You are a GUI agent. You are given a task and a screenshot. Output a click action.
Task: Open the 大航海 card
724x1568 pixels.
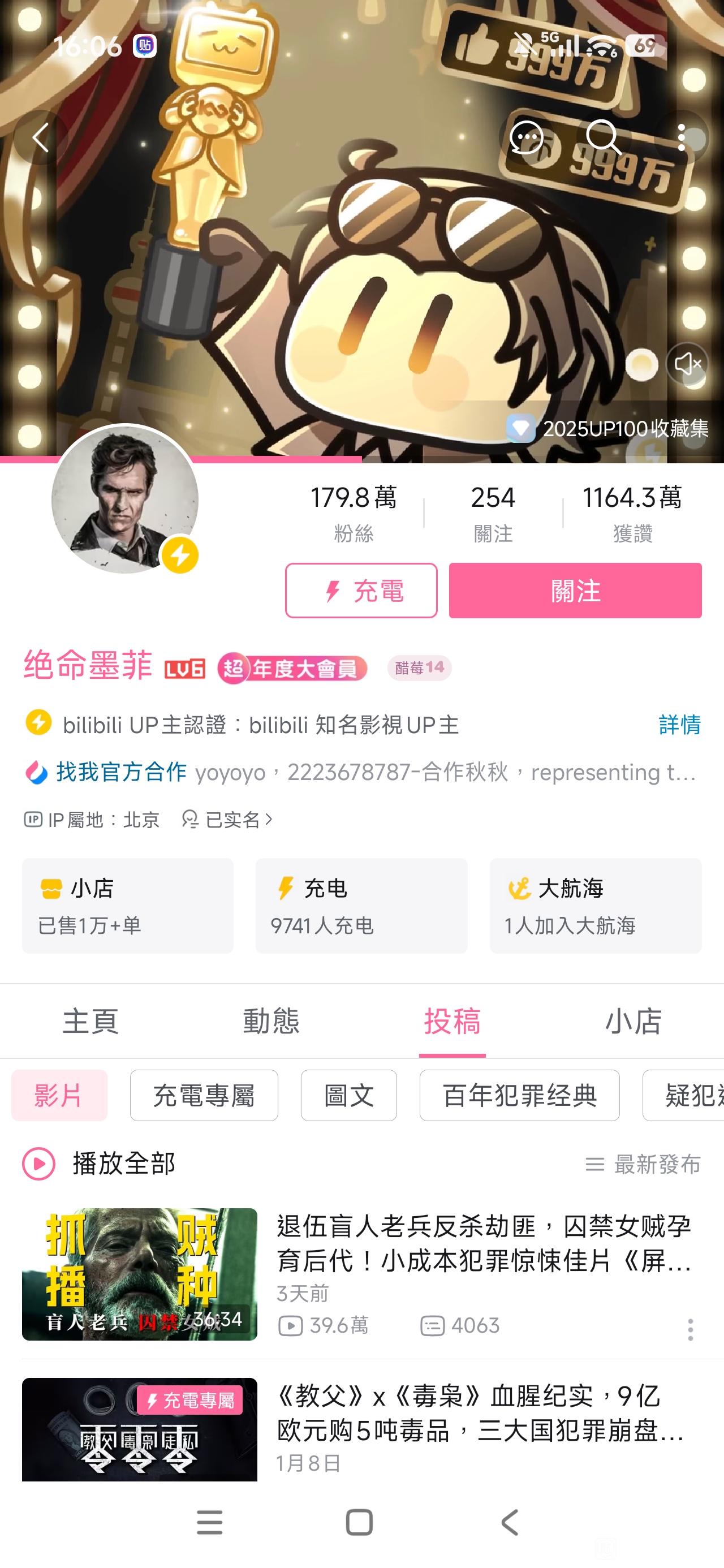pyautogui.click(x=595, y=906)
